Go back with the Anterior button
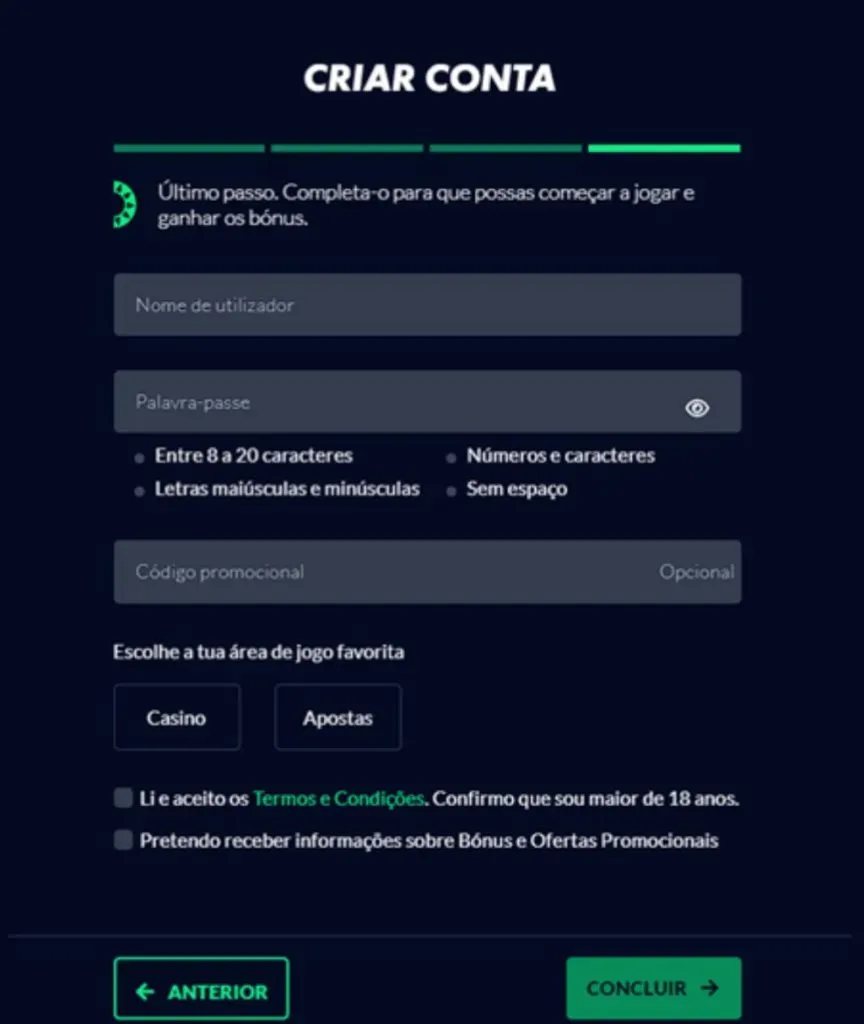The image size is (864, 1024). 201,990
